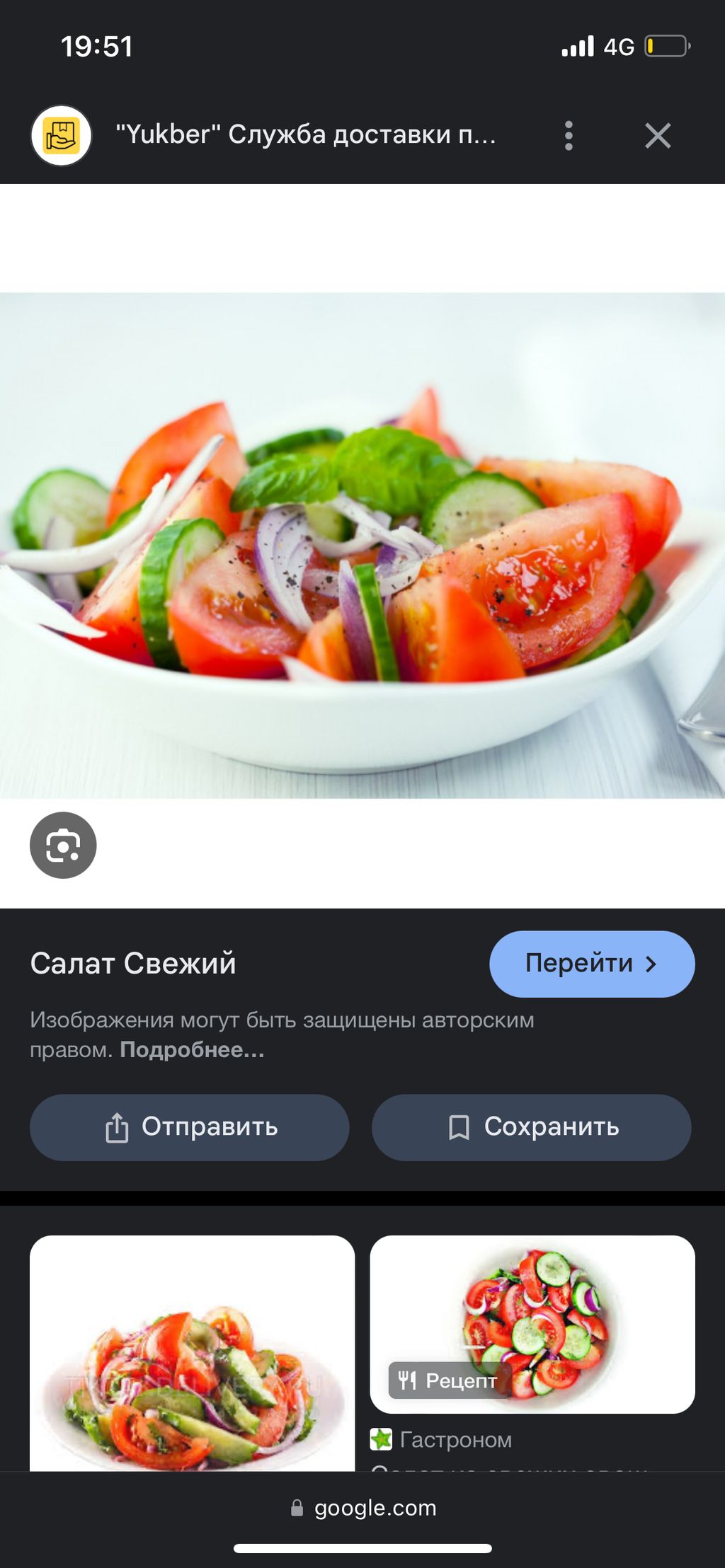The image size is (725, 1568).
Task: Close the image viewer
Action: [x=658, y=135]
